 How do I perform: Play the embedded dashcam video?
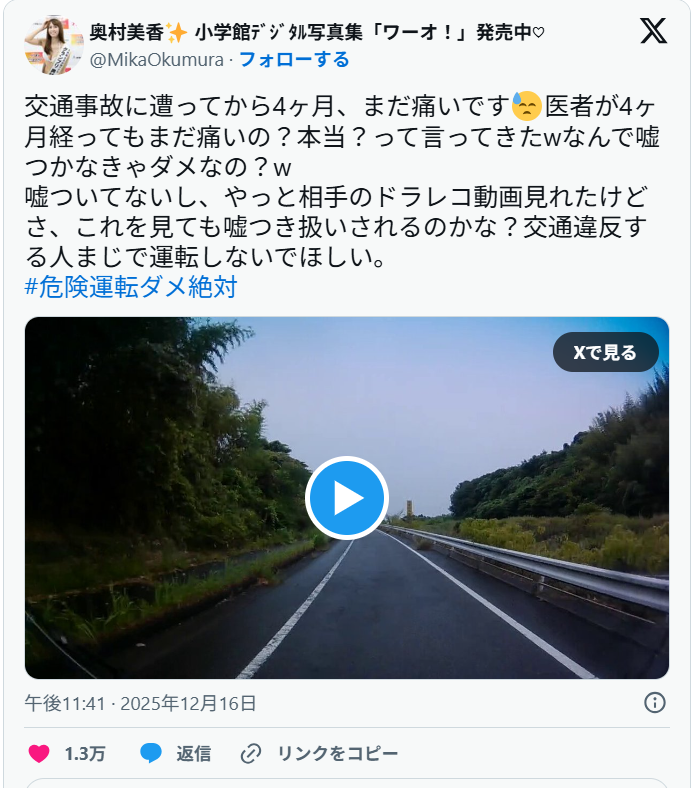[x=346, y=498]
